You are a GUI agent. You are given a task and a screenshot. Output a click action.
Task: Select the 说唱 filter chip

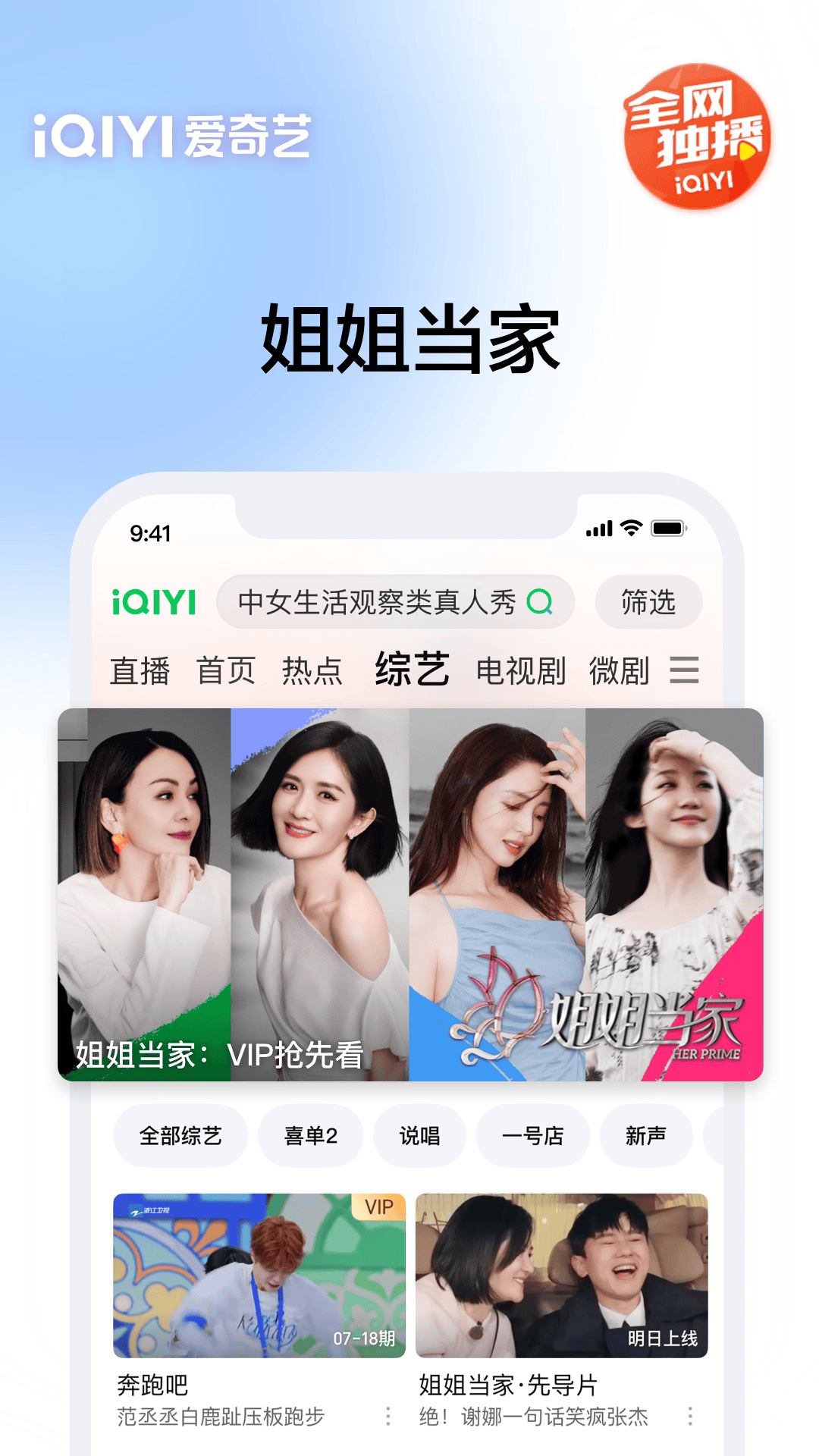[420, 1135]
